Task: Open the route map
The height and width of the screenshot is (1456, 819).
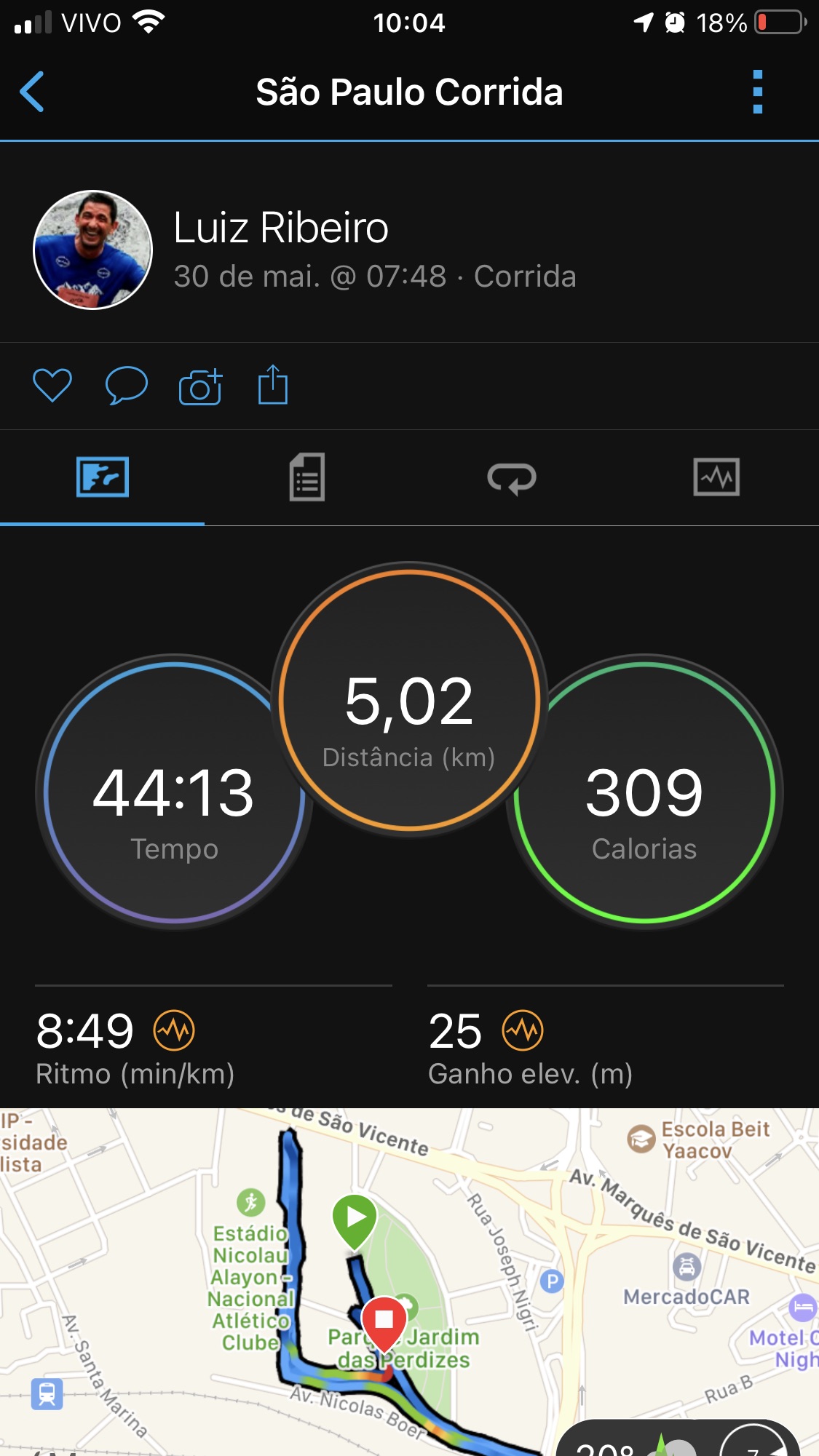Action: (x=409, y=1282)
